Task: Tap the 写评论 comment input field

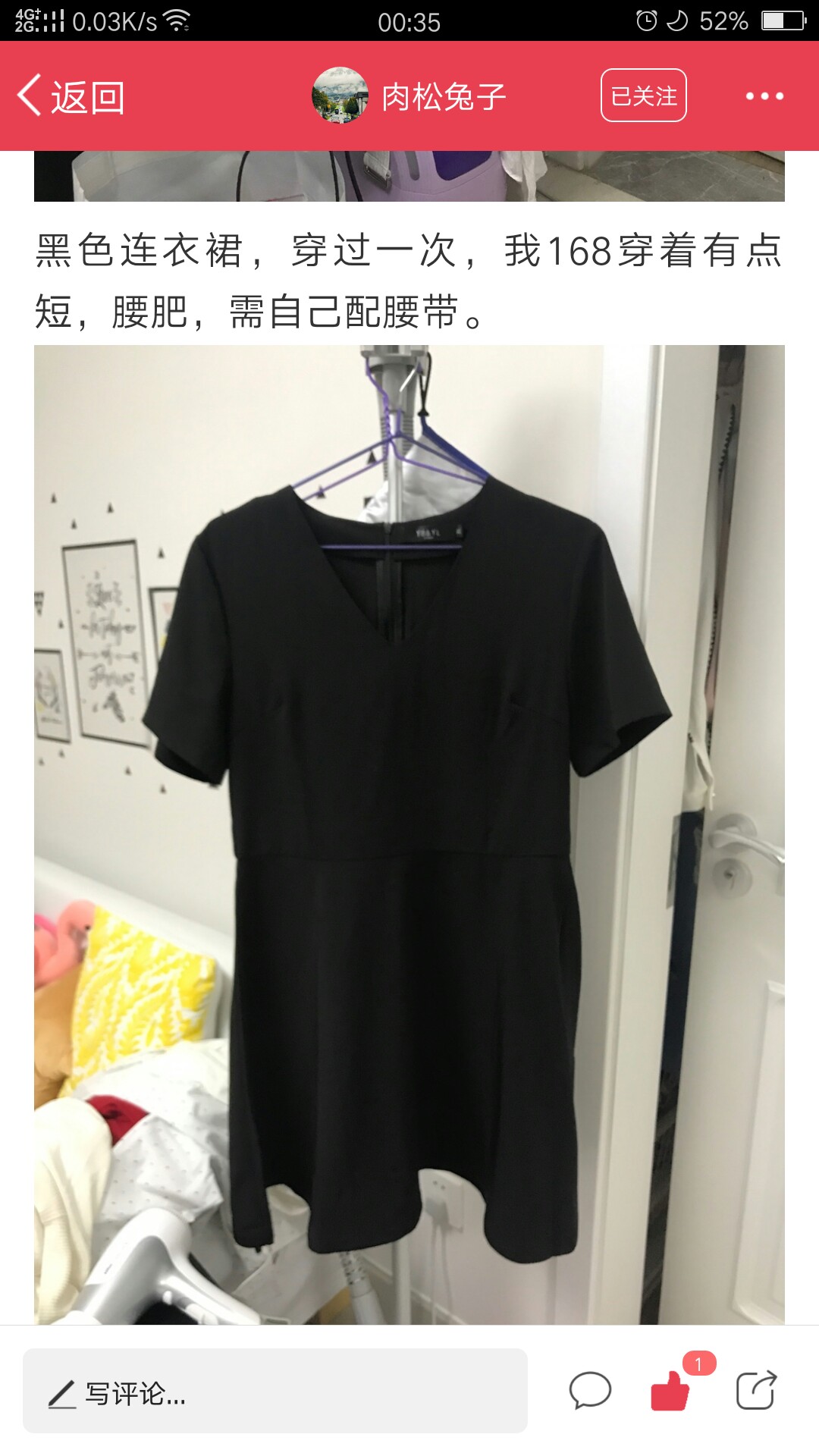Action: click(275, 1391)
